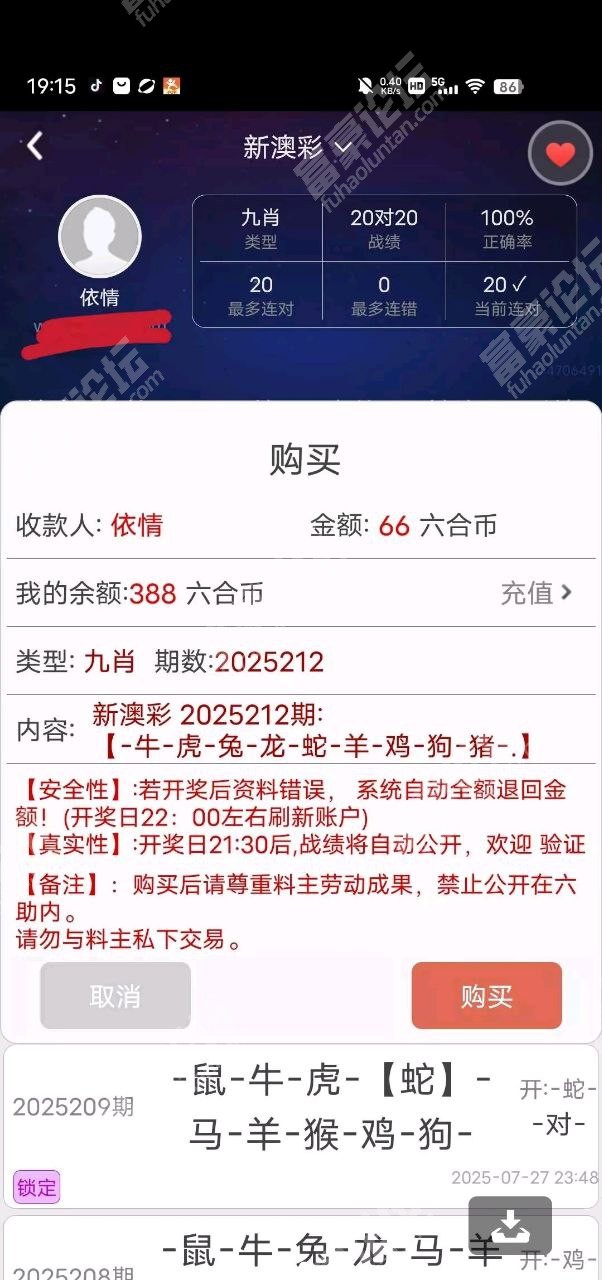Open 充值 to recharge balance
The height and width of the screenshot is (1280, 602).
pos(537,593)
